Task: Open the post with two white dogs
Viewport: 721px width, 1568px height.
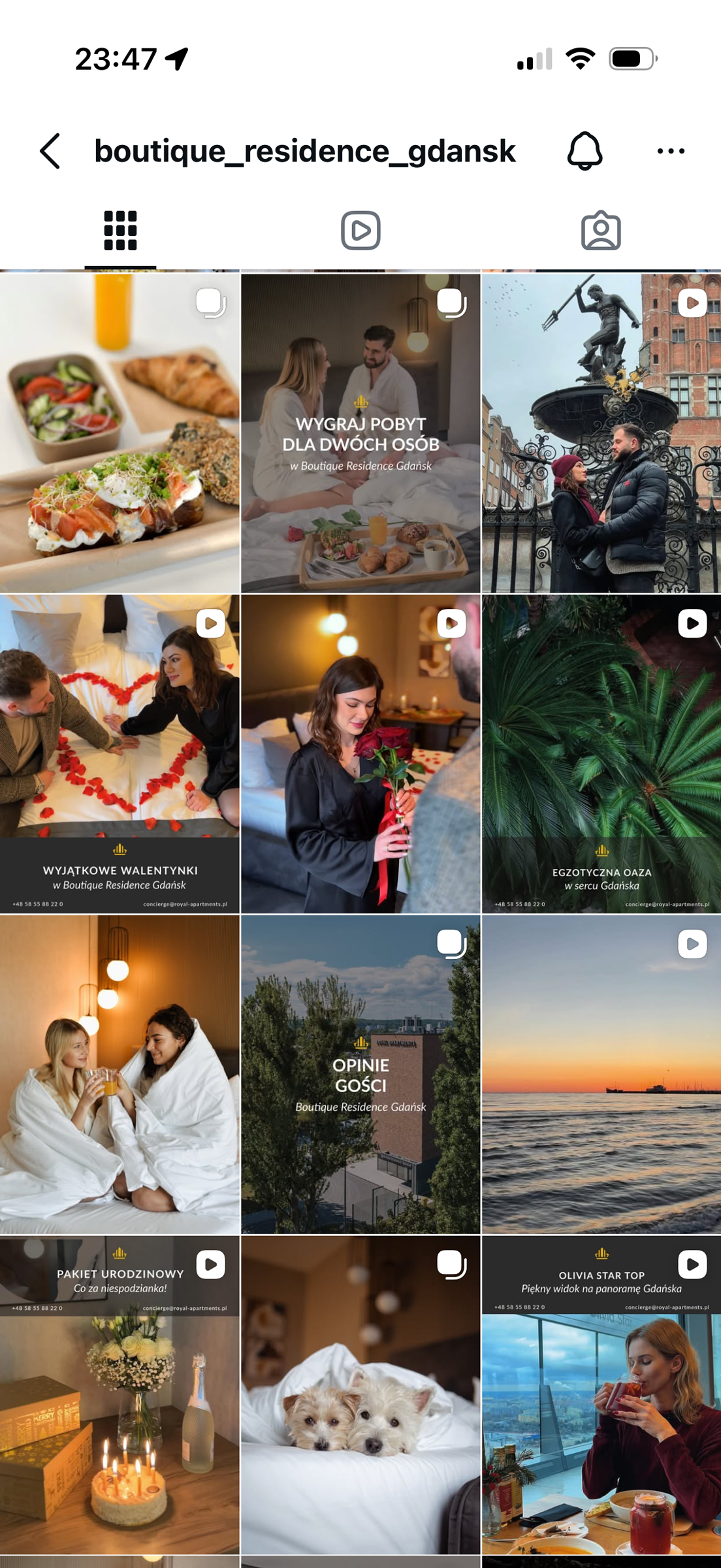Action: (x=360, y=1395)
